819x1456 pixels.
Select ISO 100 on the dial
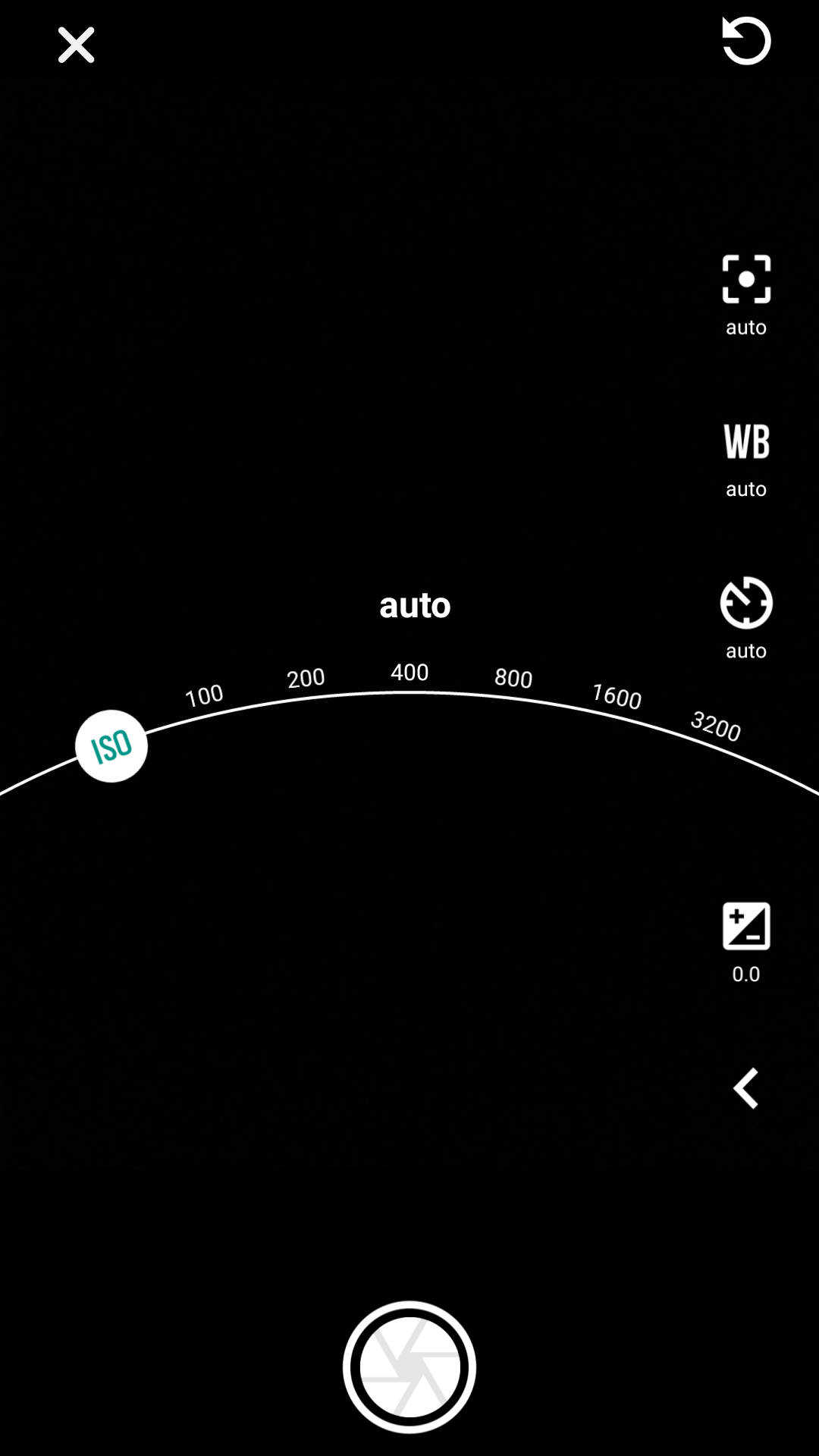(x=204, y=695)
